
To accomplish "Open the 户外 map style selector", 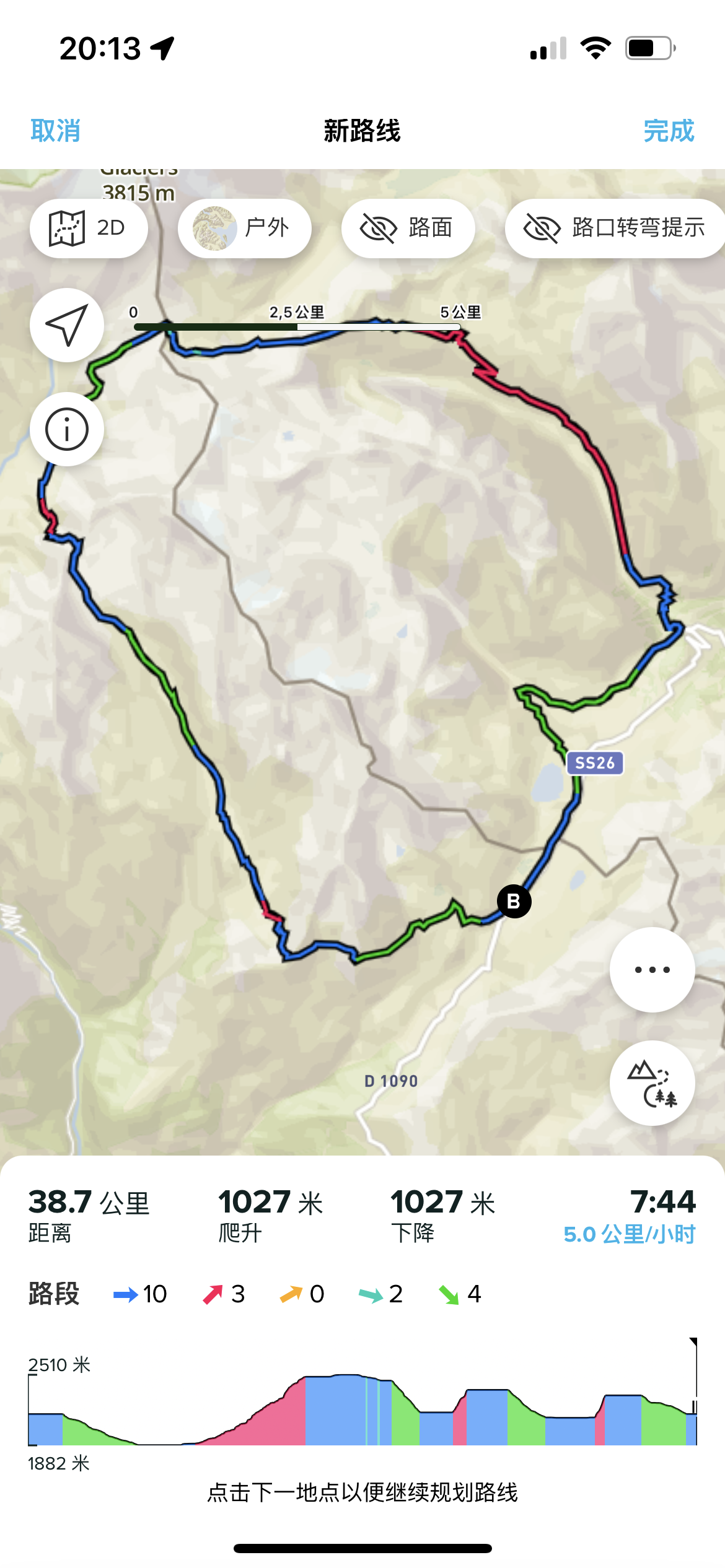I will tap(244, 228).
